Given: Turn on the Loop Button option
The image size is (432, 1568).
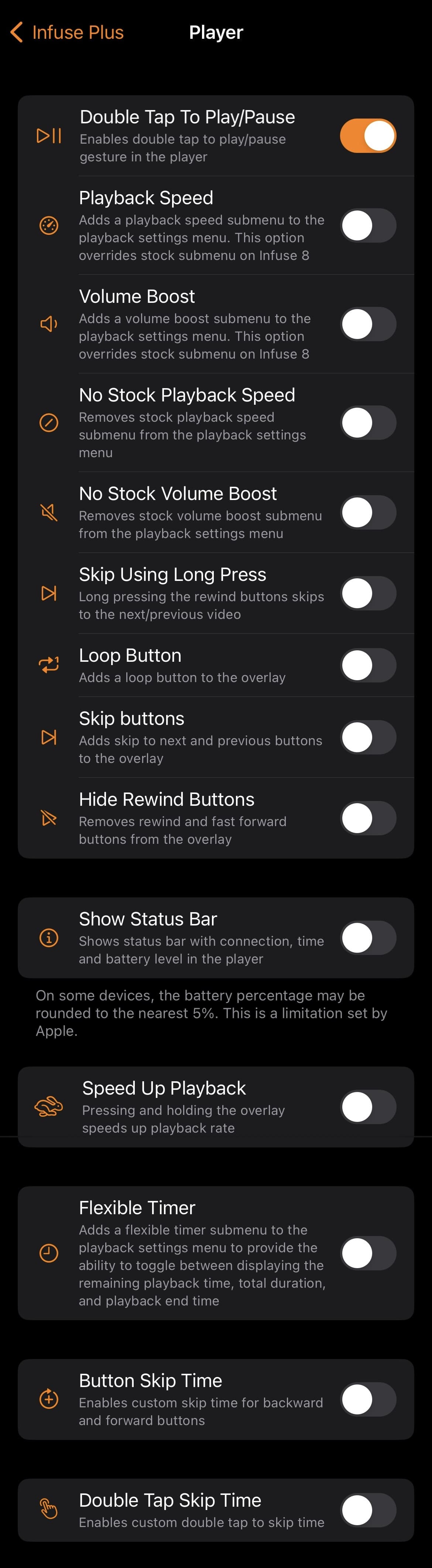Looking at the screenshot, I should [x=367, y=665].
